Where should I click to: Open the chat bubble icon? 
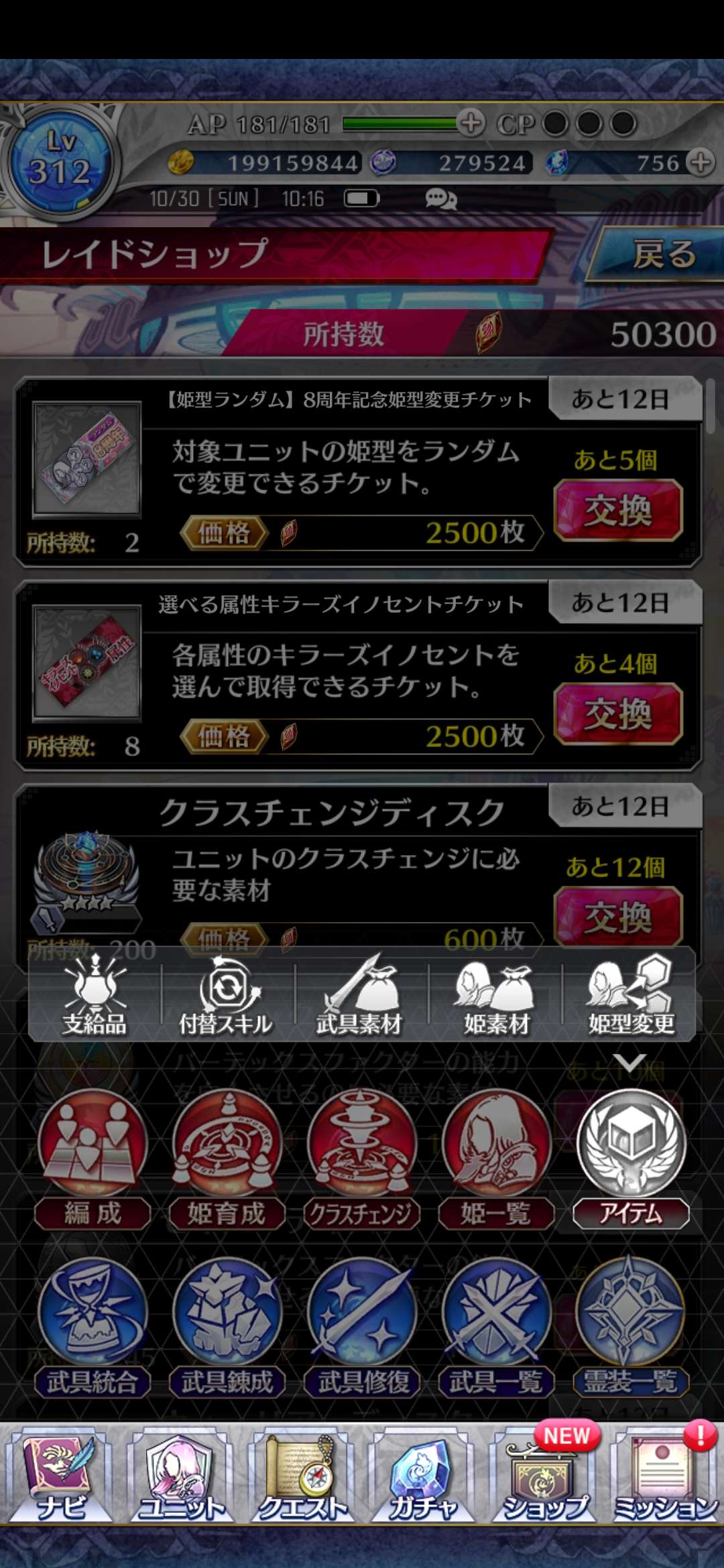tap(440, 199)
